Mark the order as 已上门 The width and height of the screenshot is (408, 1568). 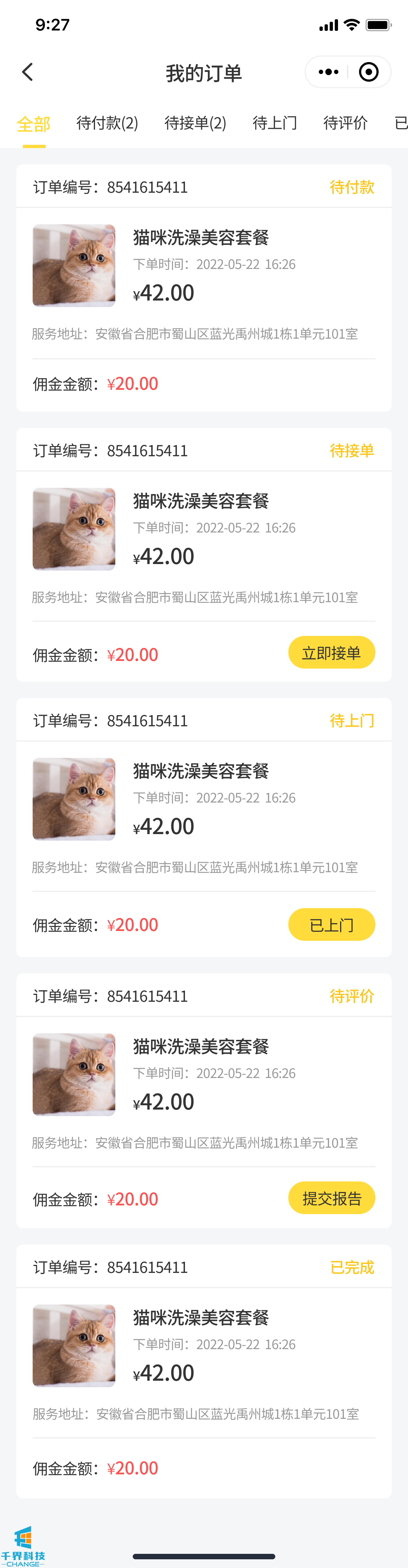click(x=331, y=924)
